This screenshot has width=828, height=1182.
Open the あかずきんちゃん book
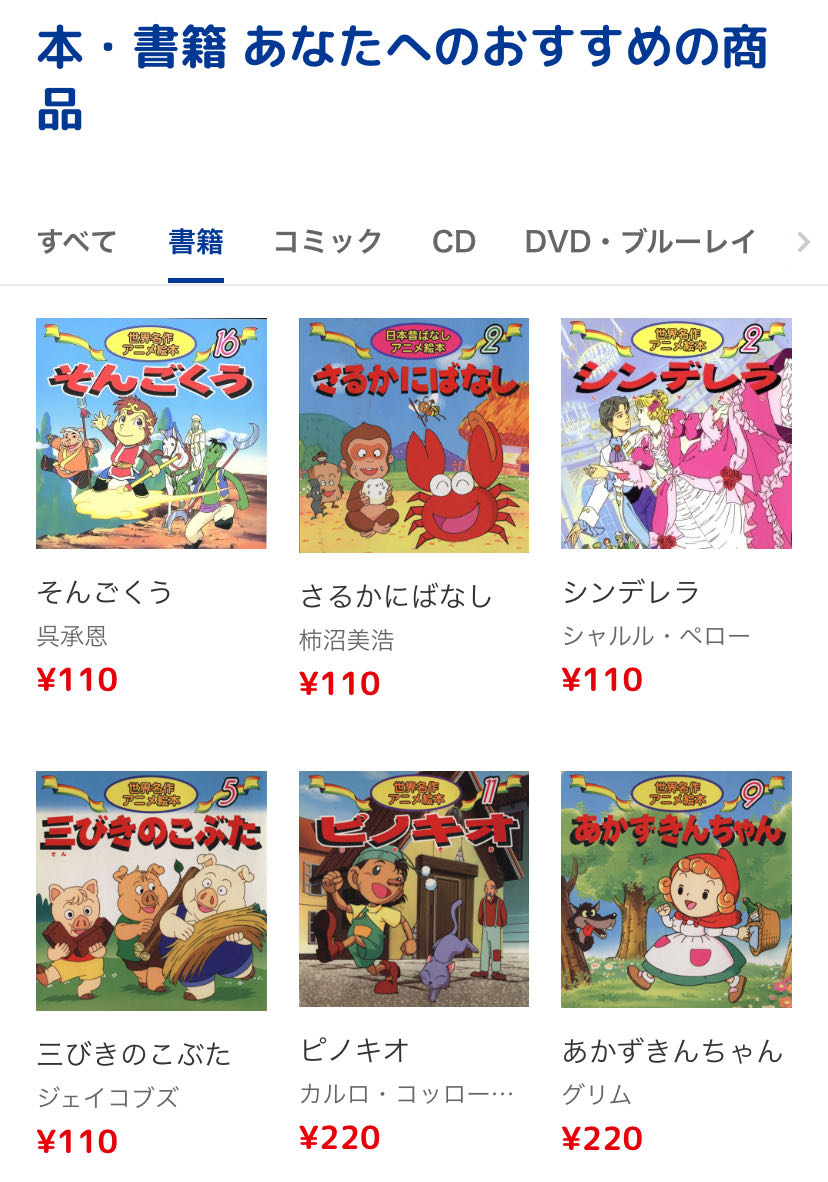676,888
